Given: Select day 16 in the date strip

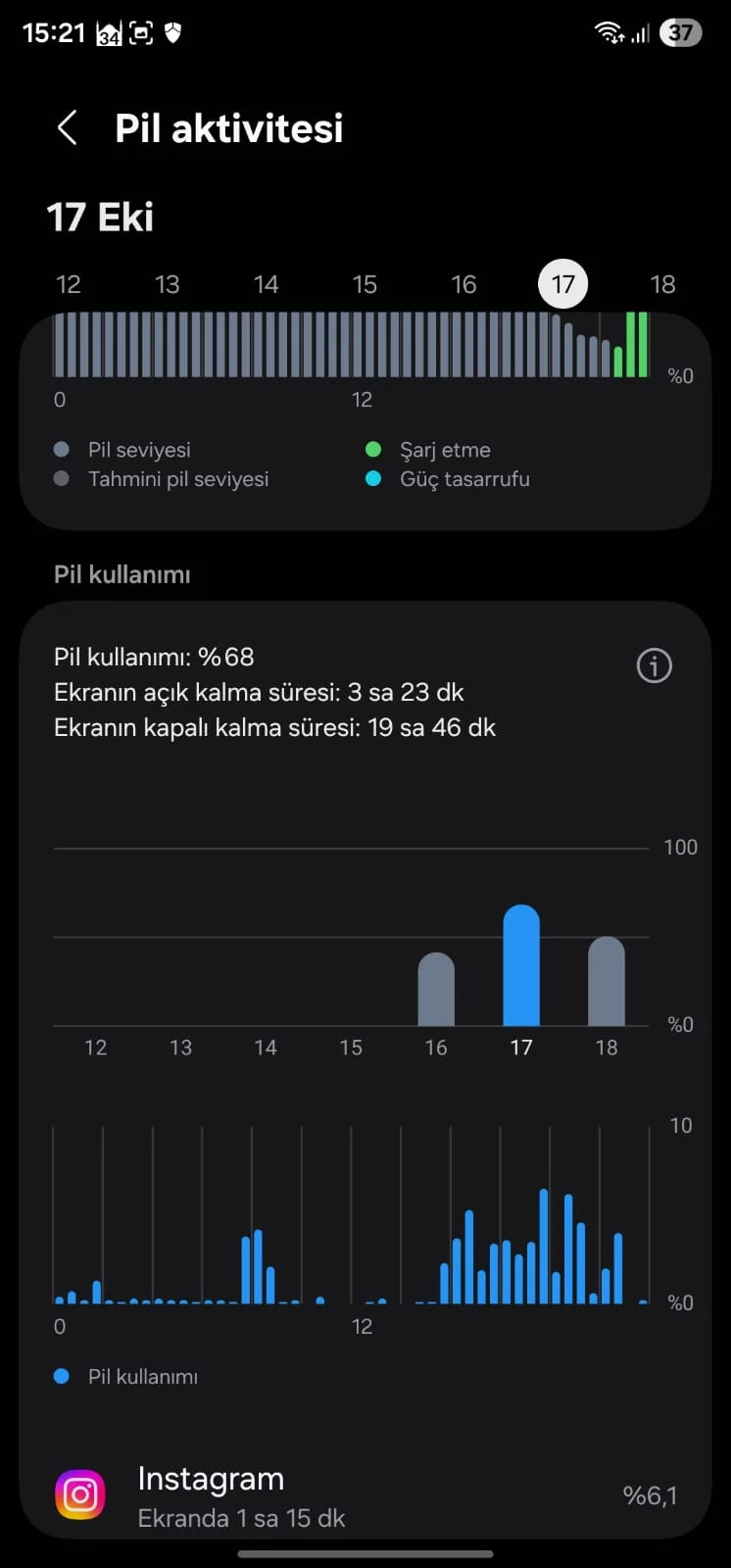Looking at the screenshot, I should click(x=463, y=284).
